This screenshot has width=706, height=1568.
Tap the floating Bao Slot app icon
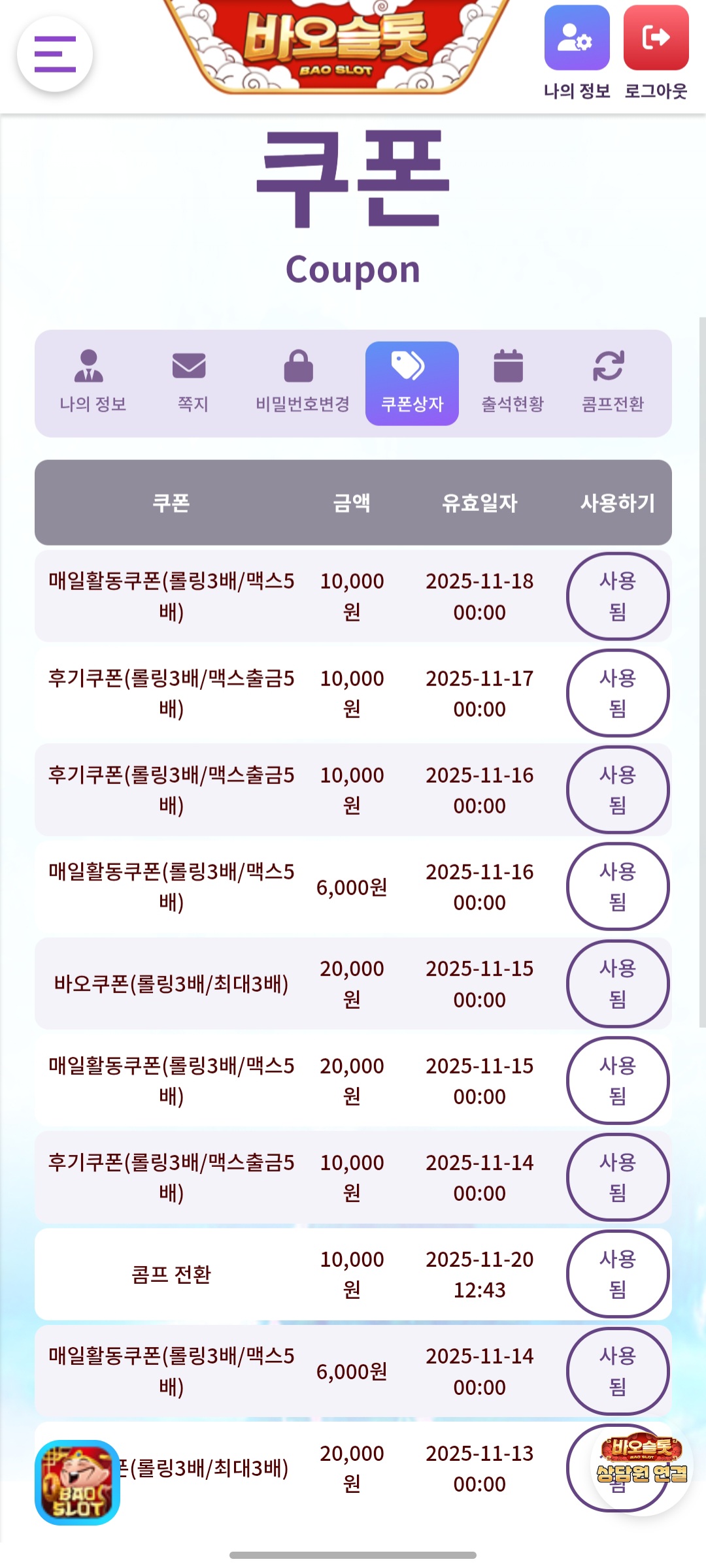coord(77,1482)
